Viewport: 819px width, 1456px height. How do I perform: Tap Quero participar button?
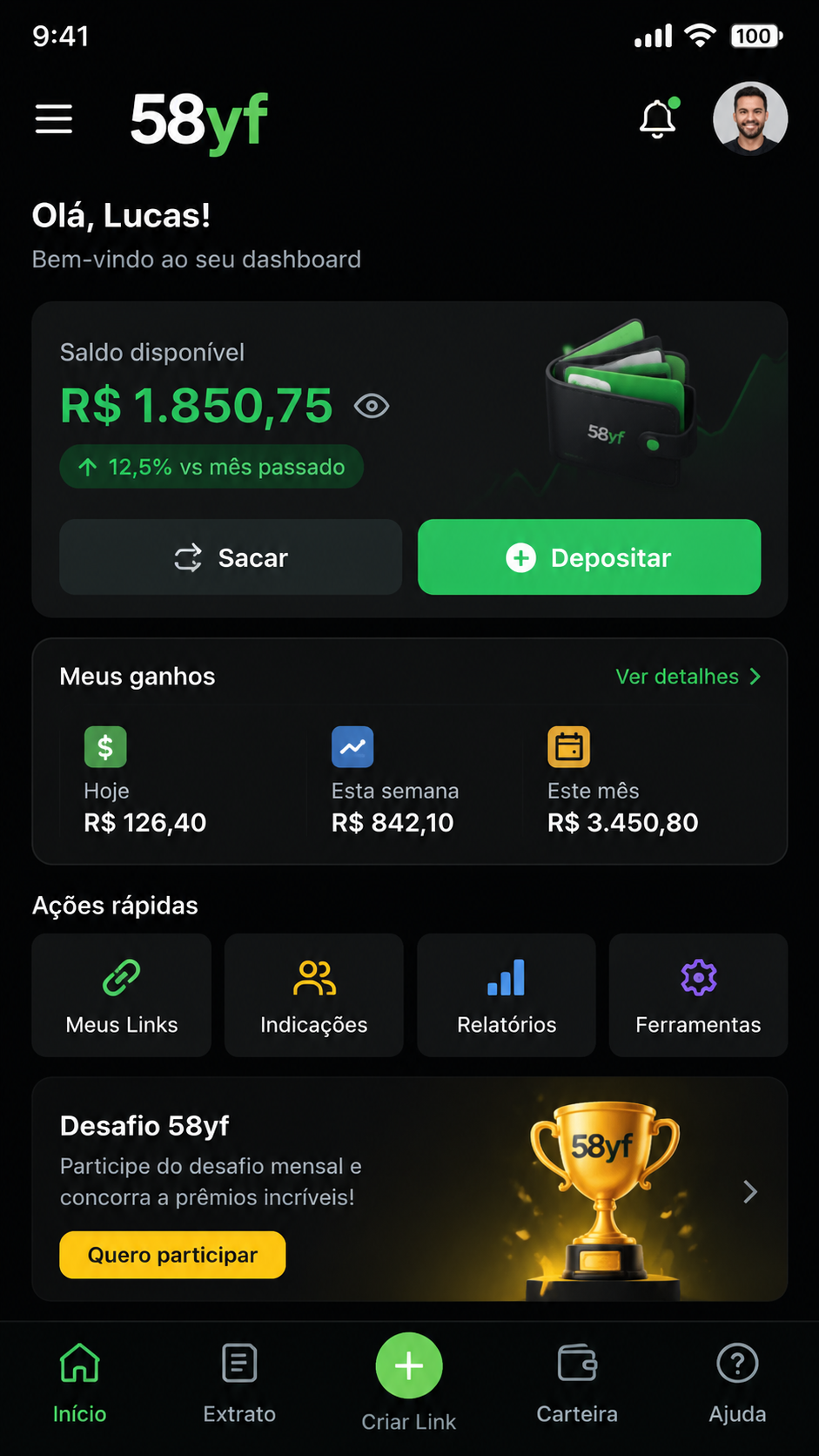172,1255
